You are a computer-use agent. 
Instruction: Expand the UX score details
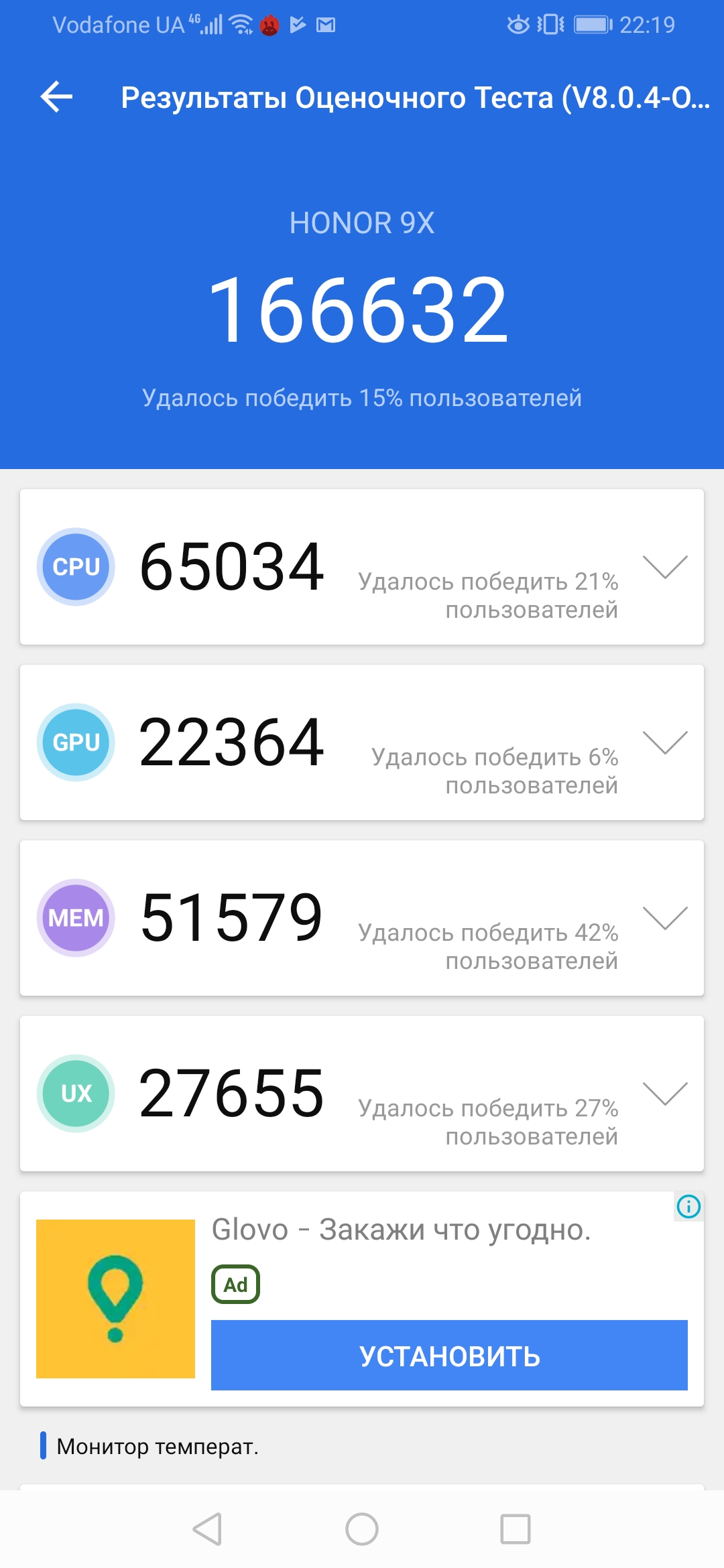664,1094
